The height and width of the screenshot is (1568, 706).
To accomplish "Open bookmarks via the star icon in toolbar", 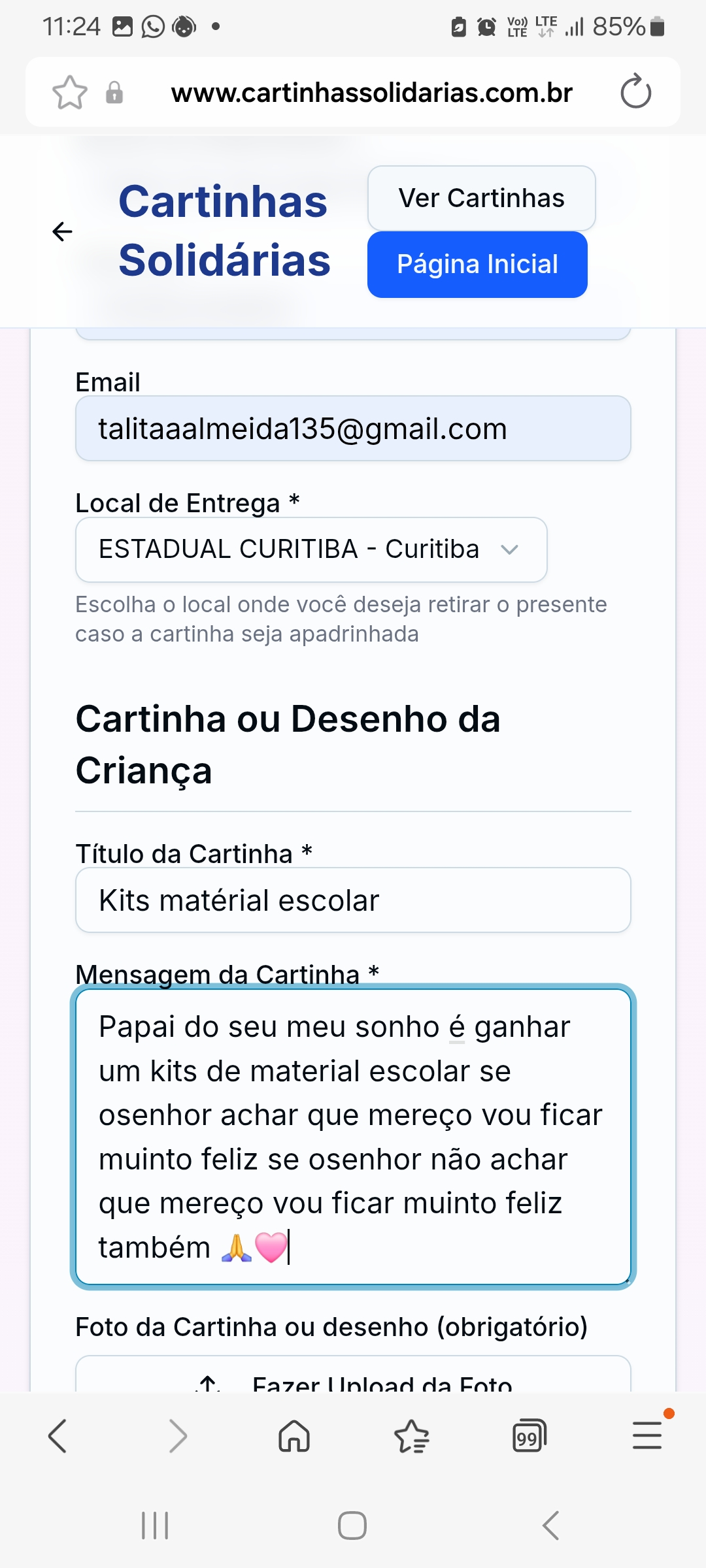I will [x=412, y=1435].
